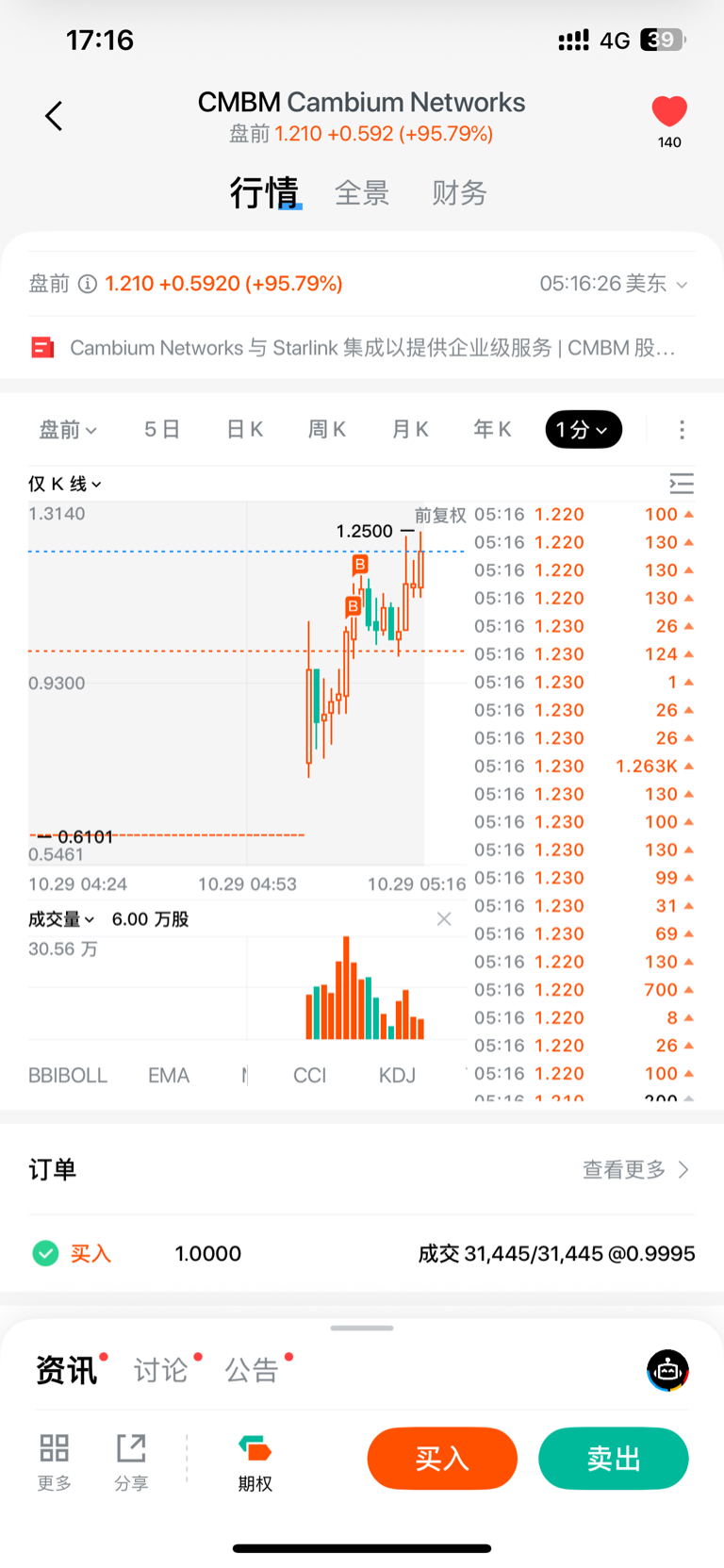The width and height of the screenshot is (724, 1568).
Task: Open the 1分 interval dropdown
Action: [x=583, y=430]
